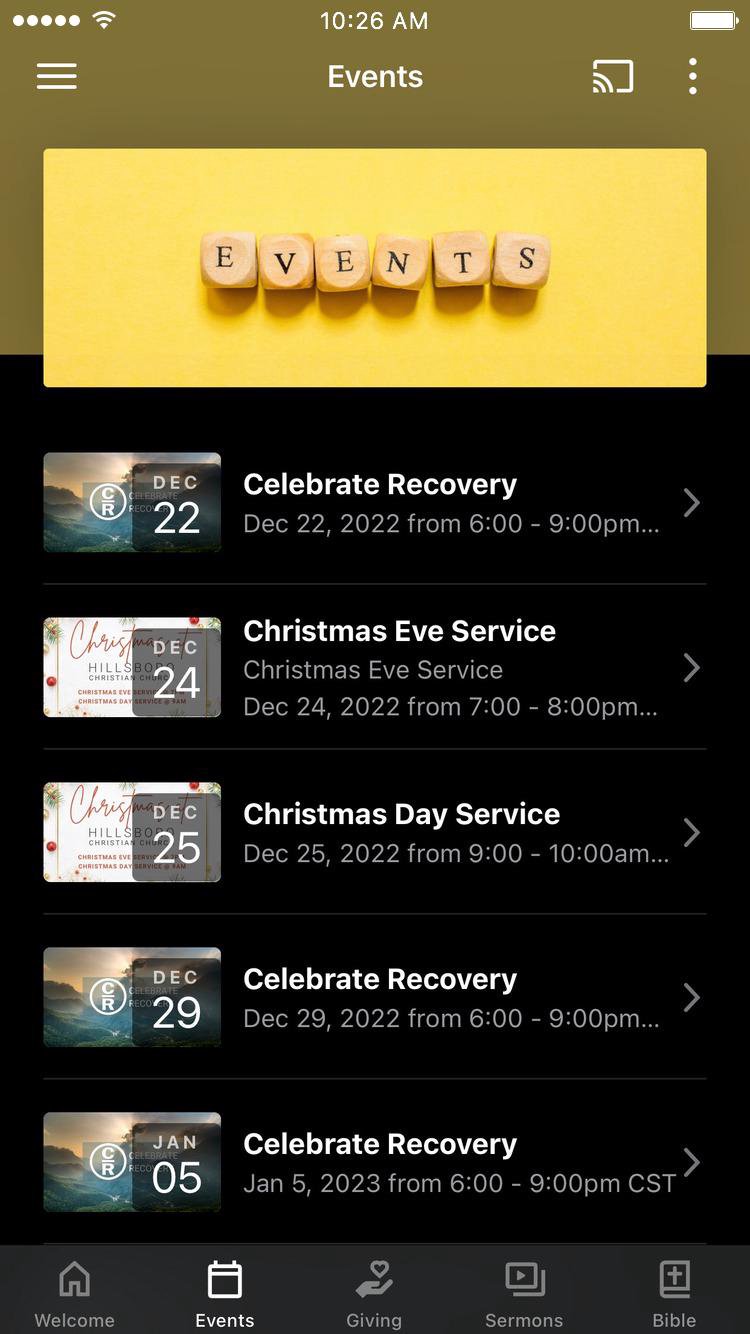Open the three-dot overflow menu
This screenshot has width=750, height=1334.
click(x=692, y=77)
